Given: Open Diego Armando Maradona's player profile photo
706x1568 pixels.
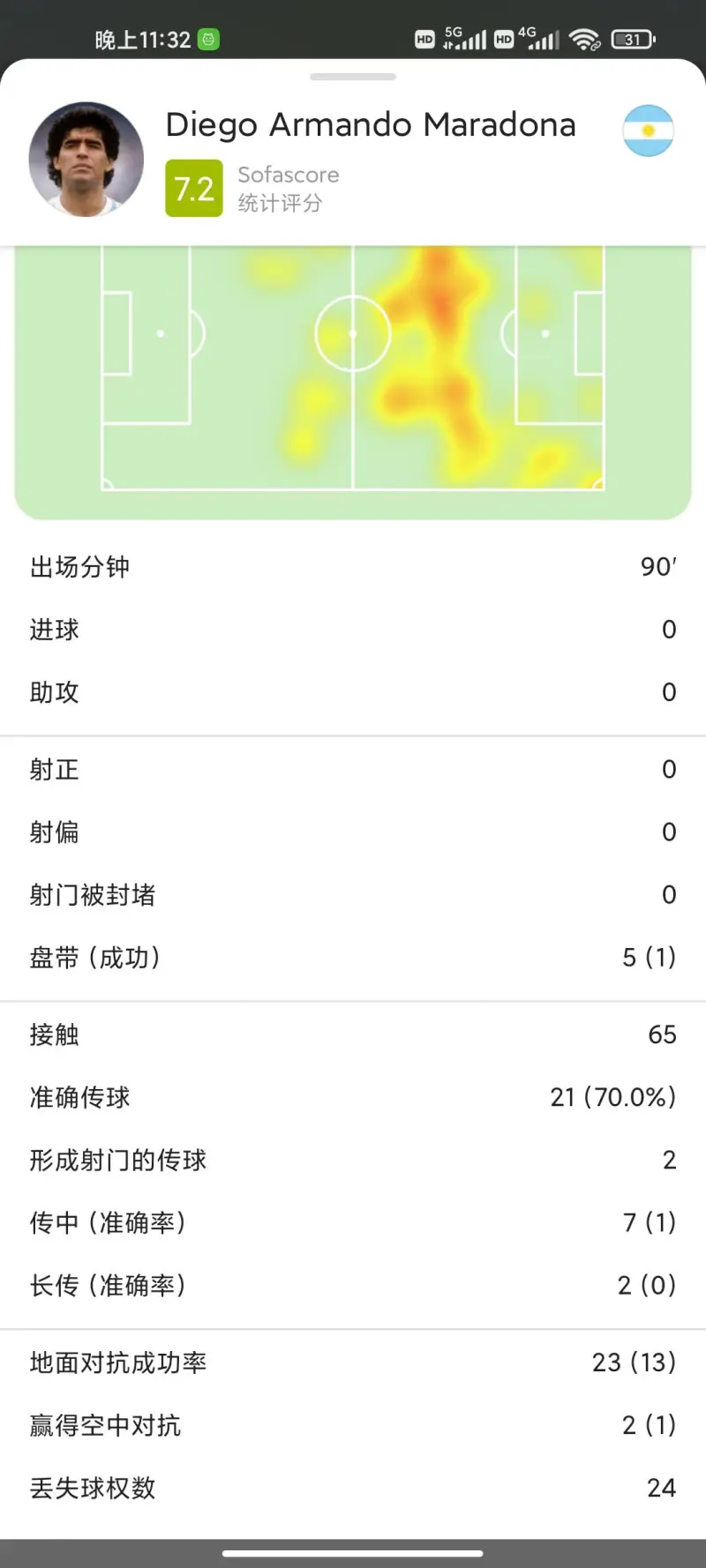Looking at the screenshot, I should [86, 159].
